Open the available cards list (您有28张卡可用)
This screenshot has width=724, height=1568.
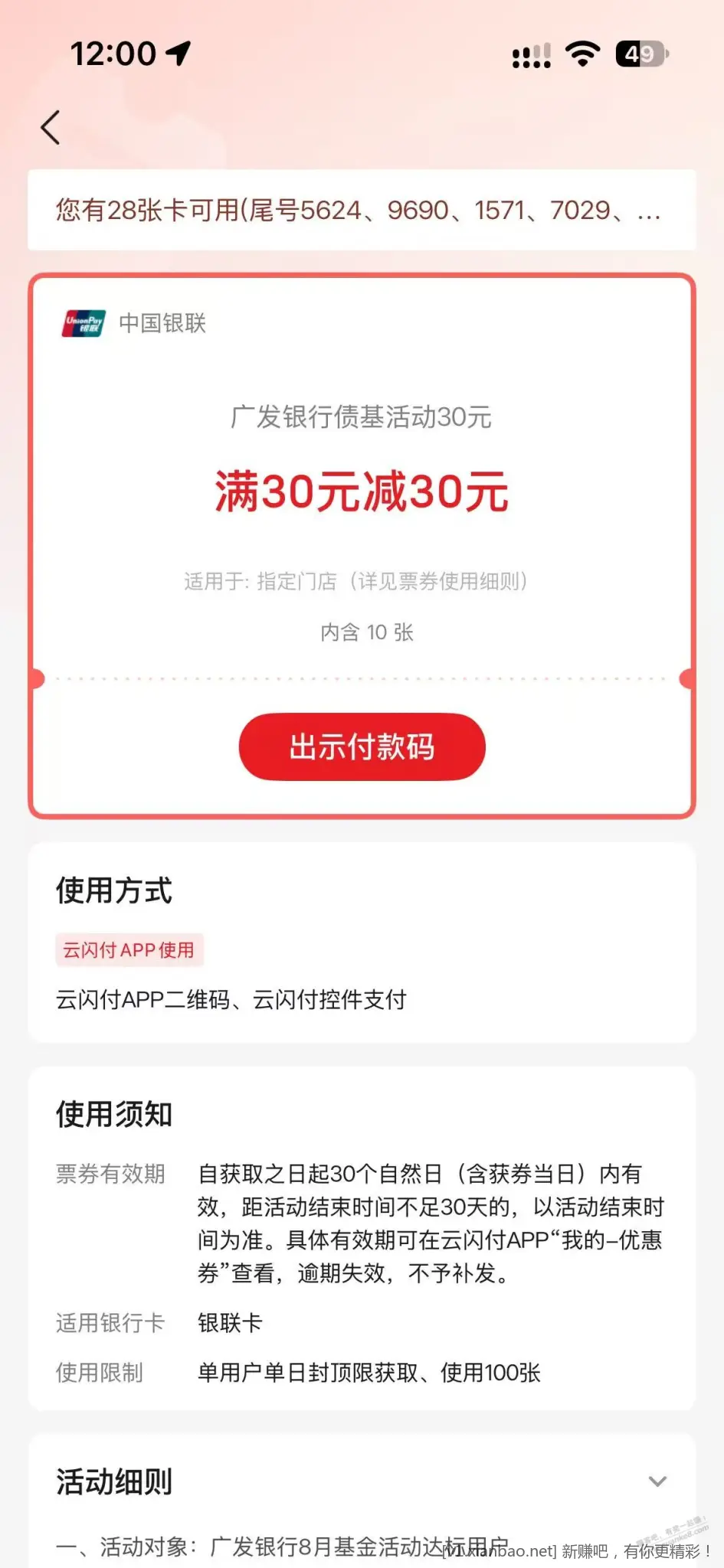[362, 210]
